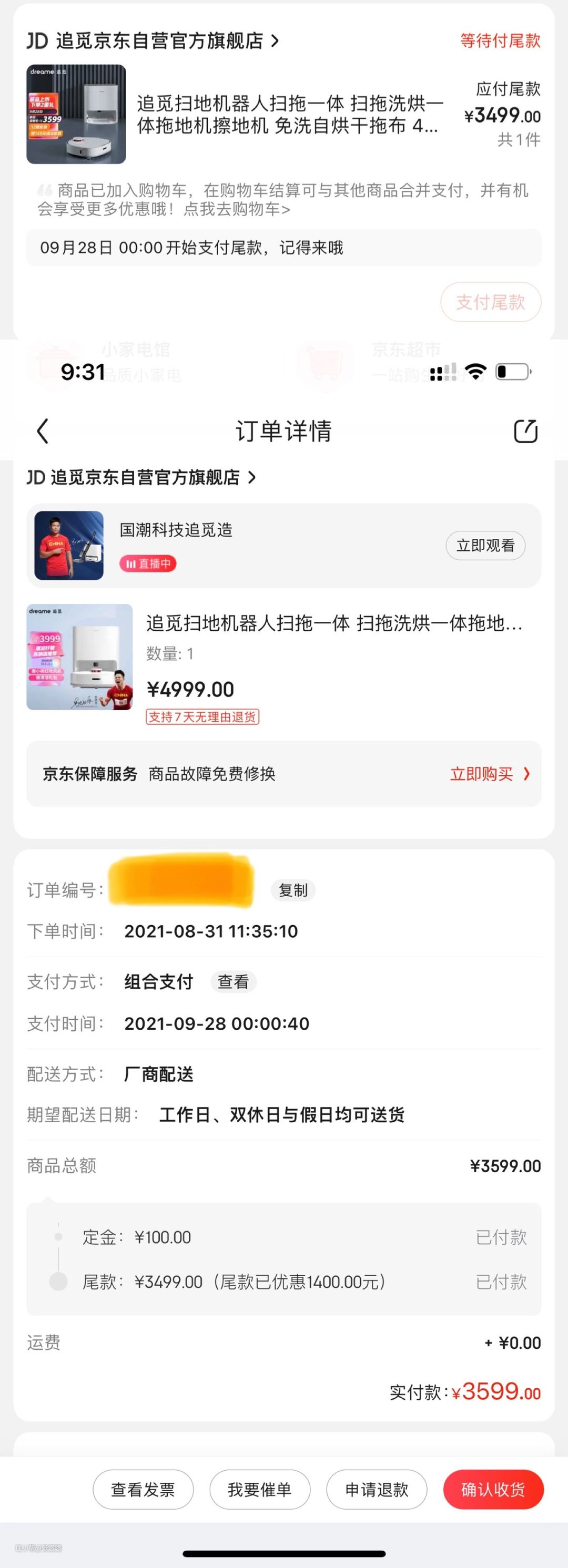Tap 确认收货 to confirm receipt

point(493,1490)
